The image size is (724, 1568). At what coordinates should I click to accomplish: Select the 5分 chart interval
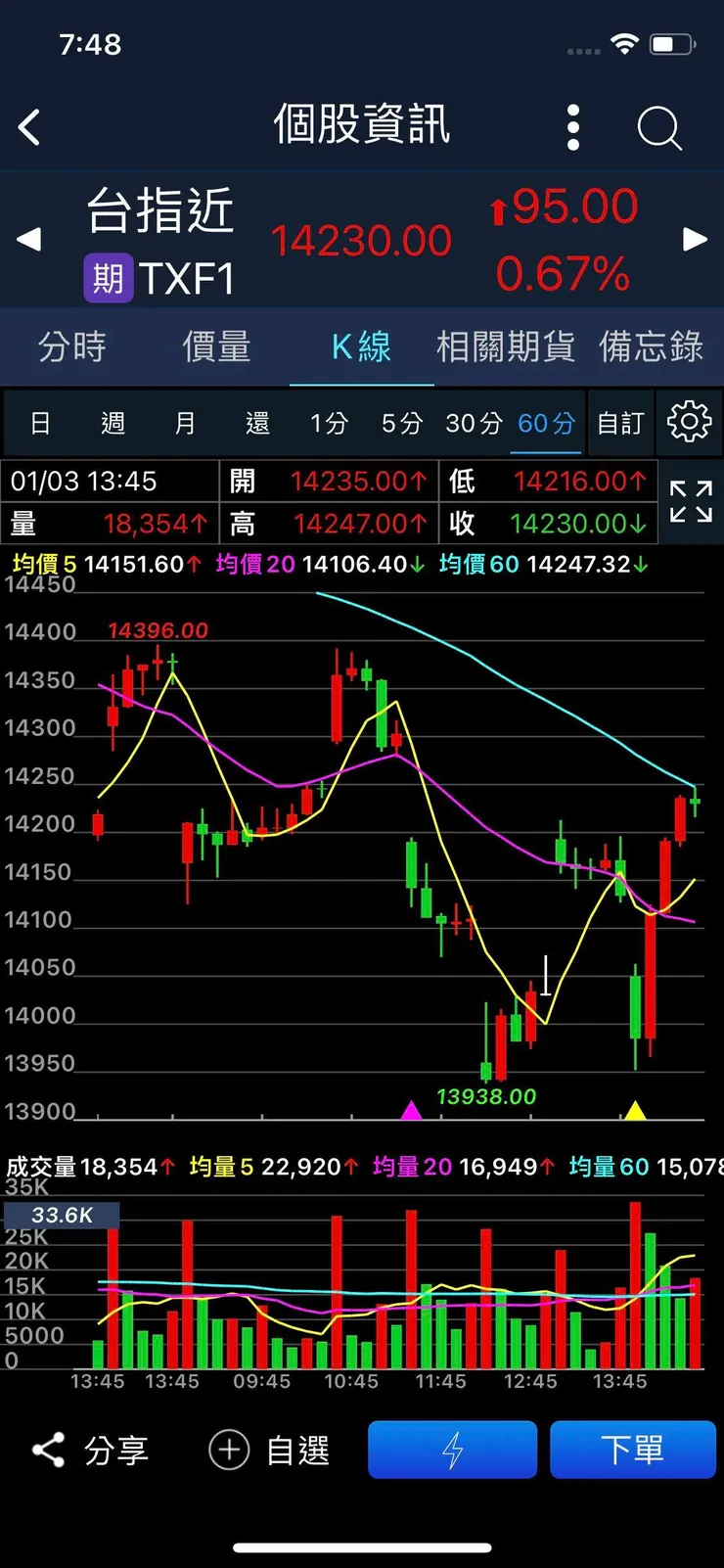401,423
